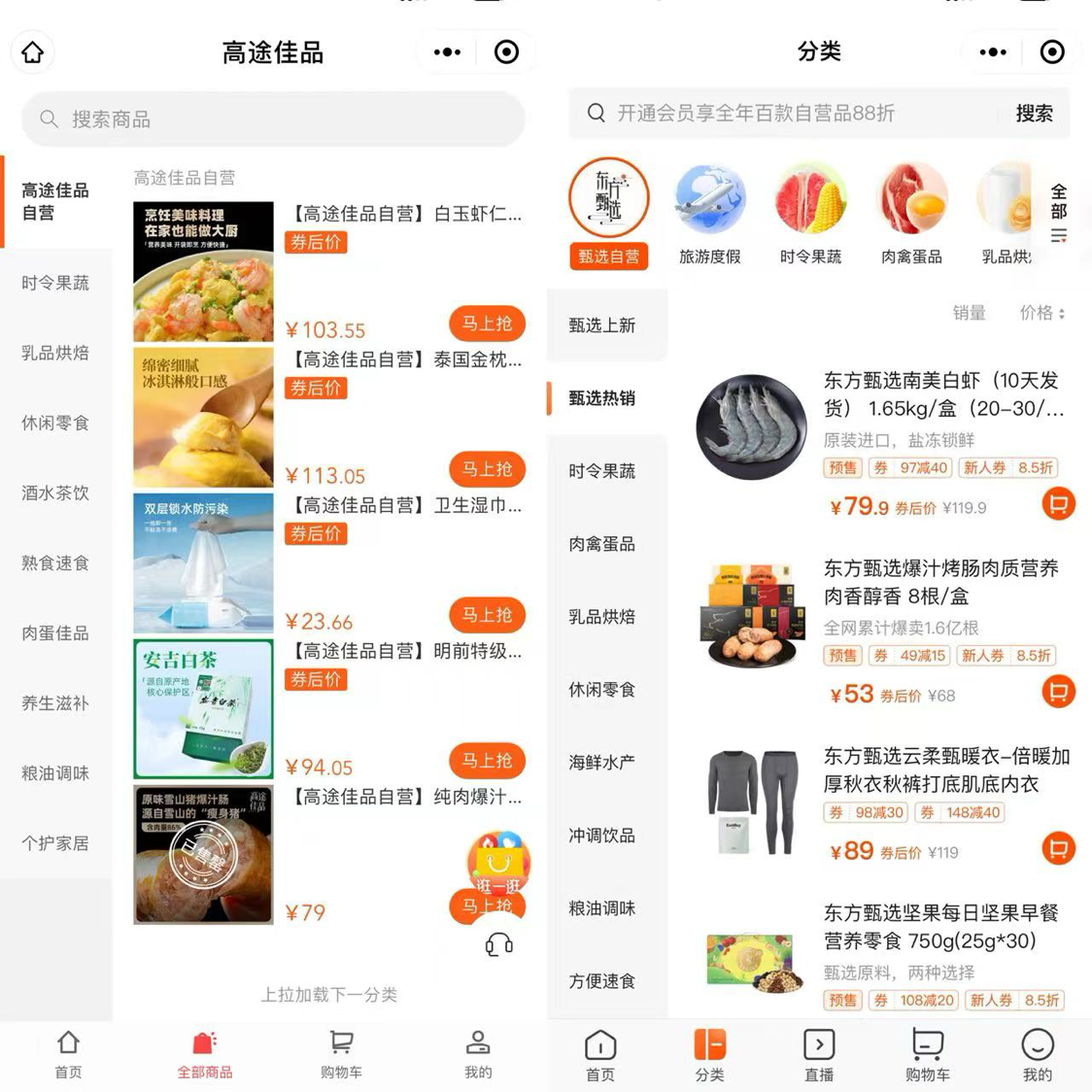Open the customer service headset icon
This screenshot has height=1092, width=1092.
[x=499, y=944]
